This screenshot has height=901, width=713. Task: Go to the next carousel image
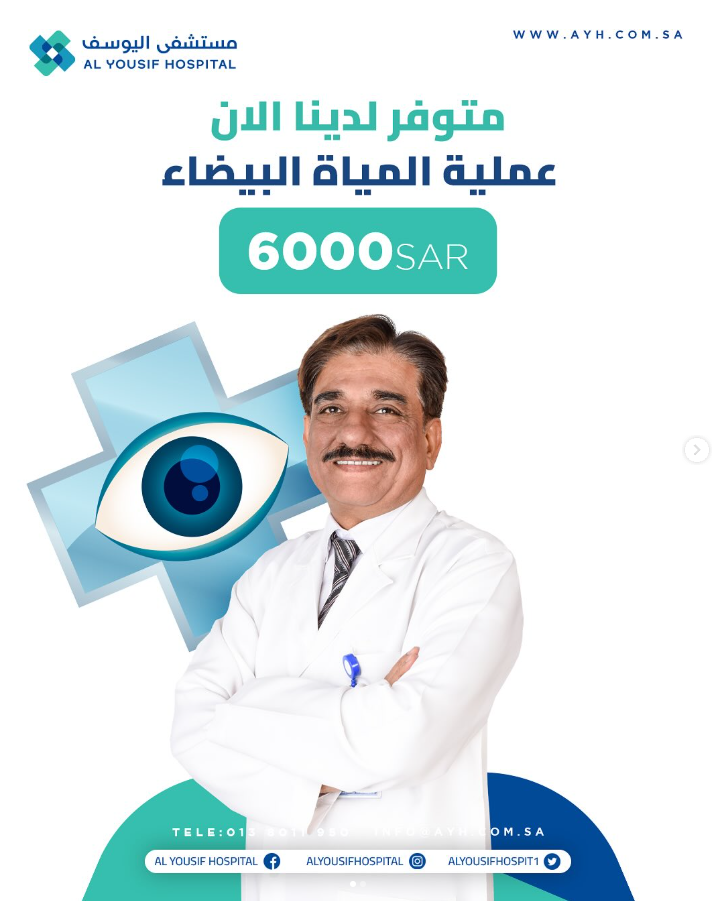pos(696,450)
